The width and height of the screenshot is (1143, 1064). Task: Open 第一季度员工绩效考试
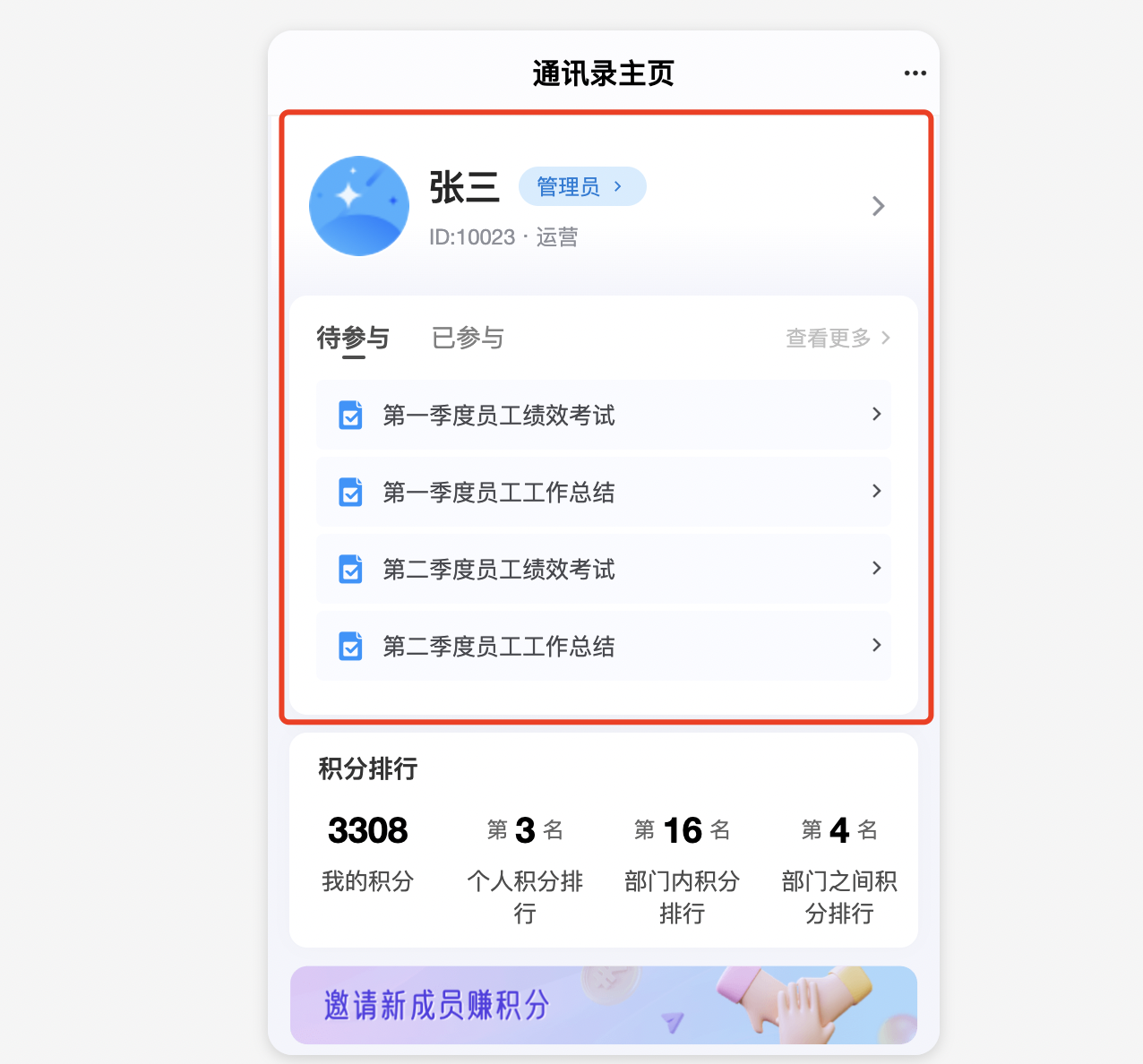(x=603, y=415)
